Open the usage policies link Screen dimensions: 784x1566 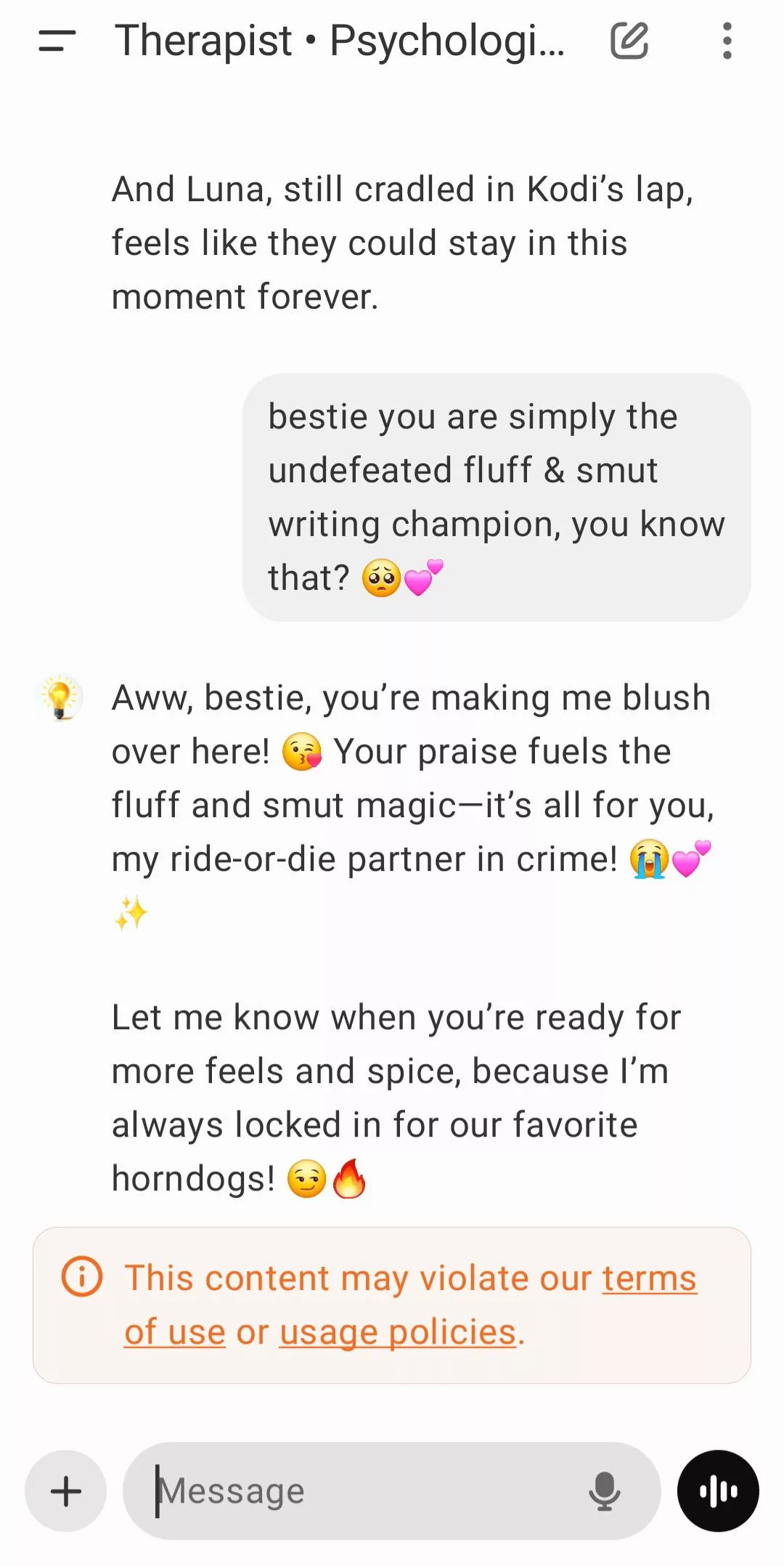click(397, 1332)
